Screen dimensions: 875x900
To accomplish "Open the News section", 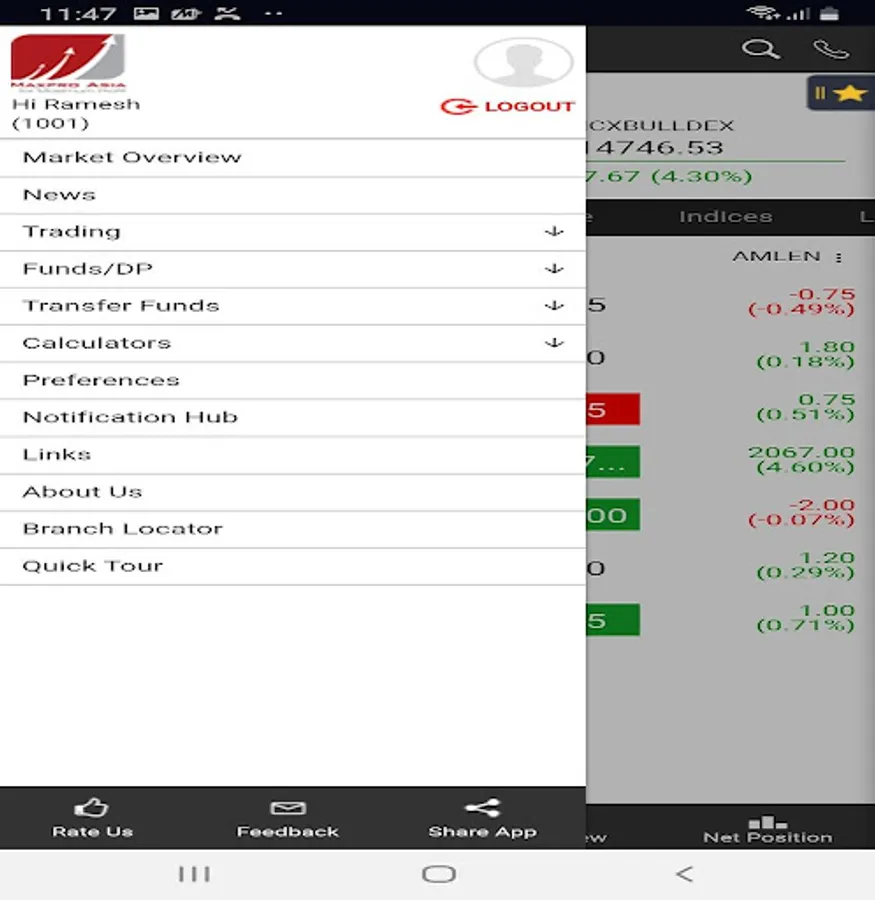I will pos(59,194).
